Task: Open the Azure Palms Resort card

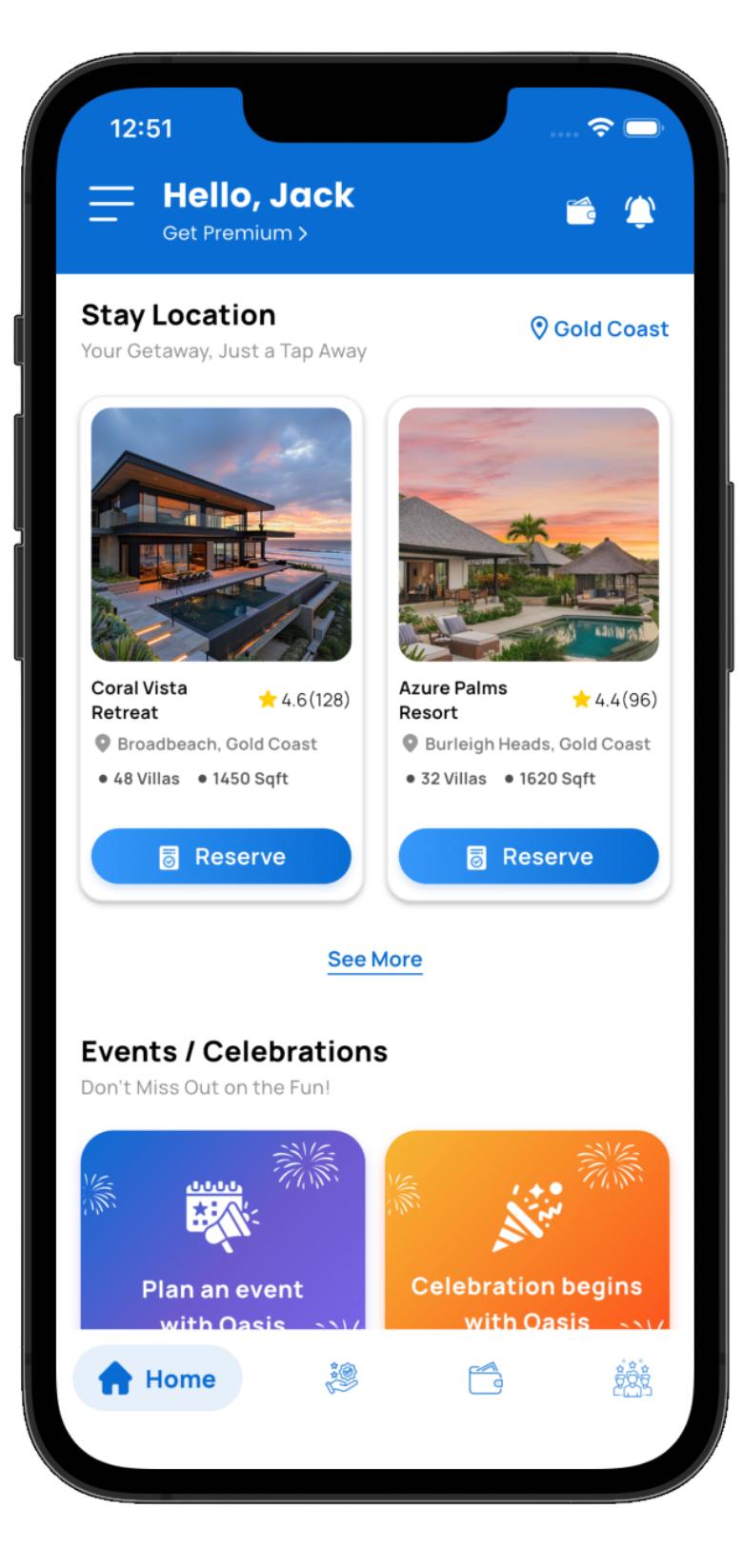Action: (x=529, y=535)
